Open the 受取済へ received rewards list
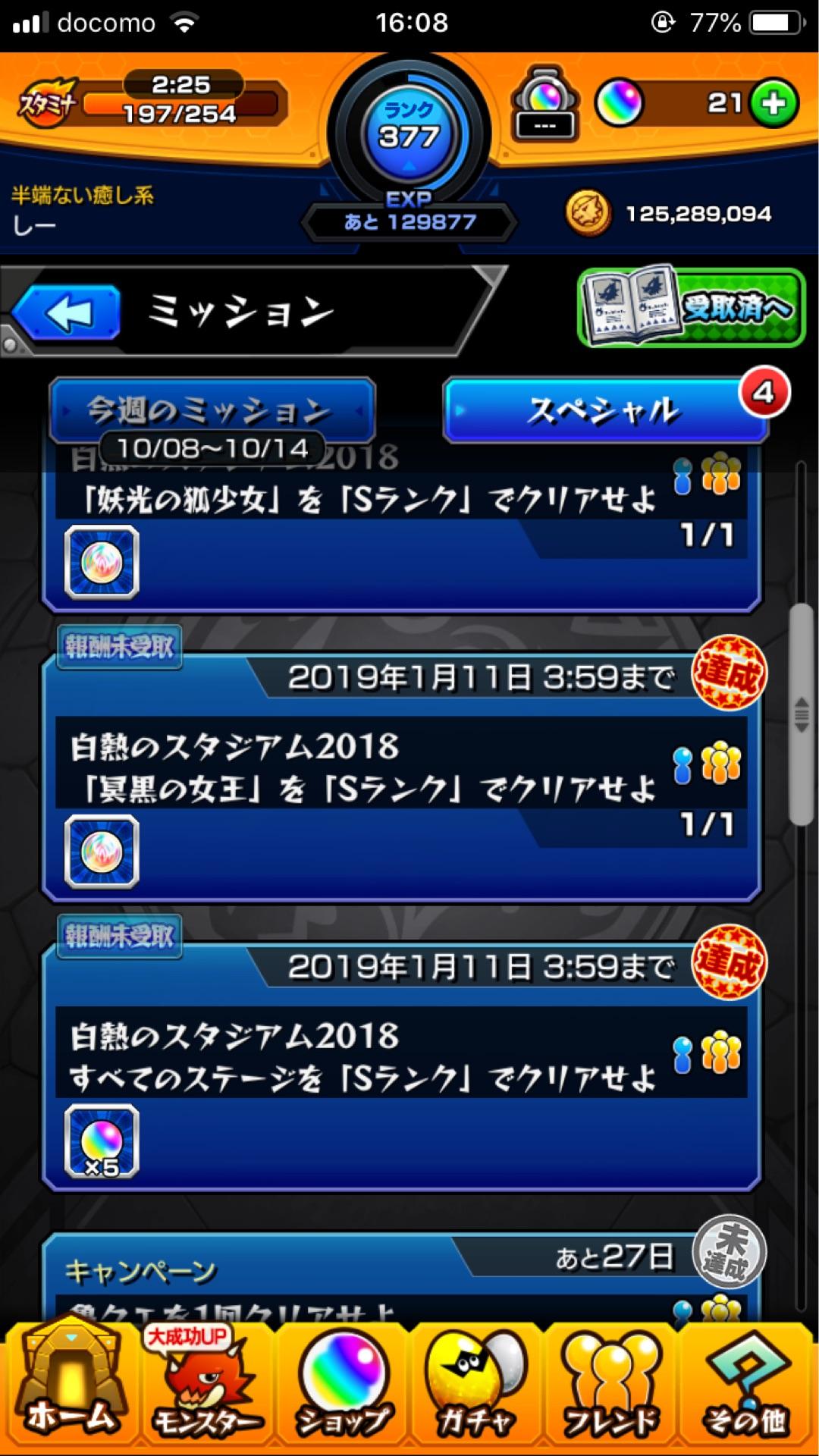 click(x=690, y=308)
